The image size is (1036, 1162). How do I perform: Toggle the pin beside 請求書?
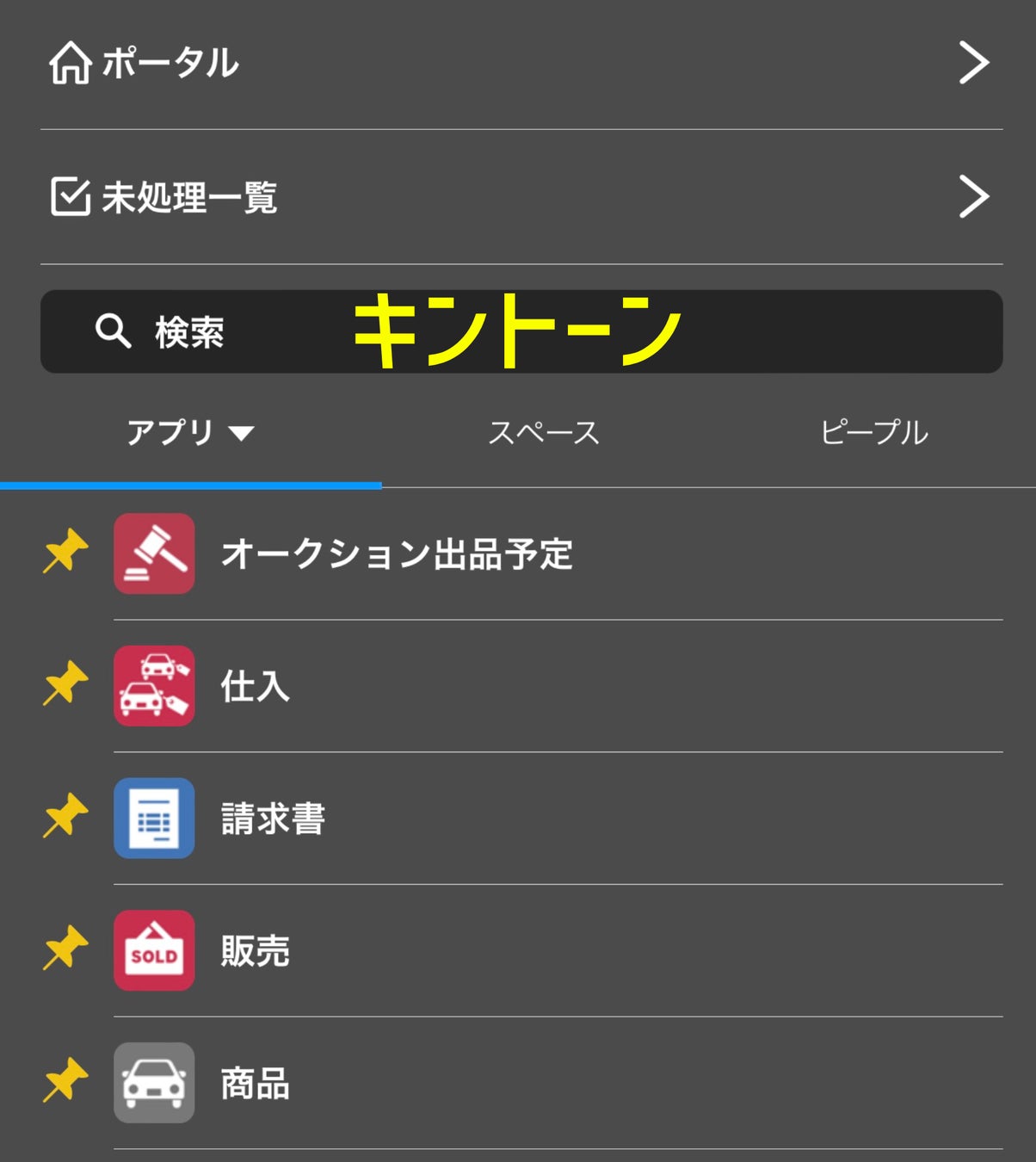(x=65, y=816)
